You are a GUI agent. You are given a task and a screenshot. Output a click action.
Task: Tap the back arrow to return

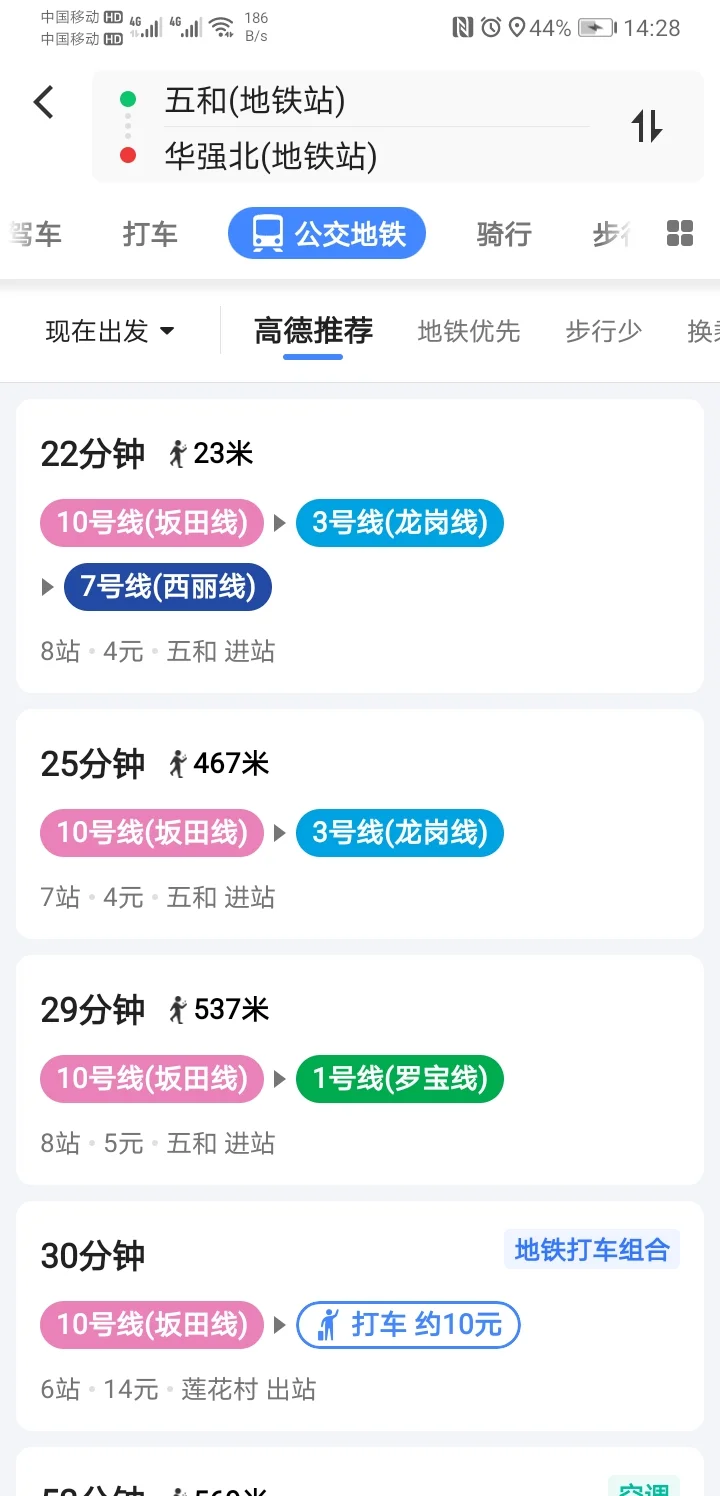[x=42, y=102]
